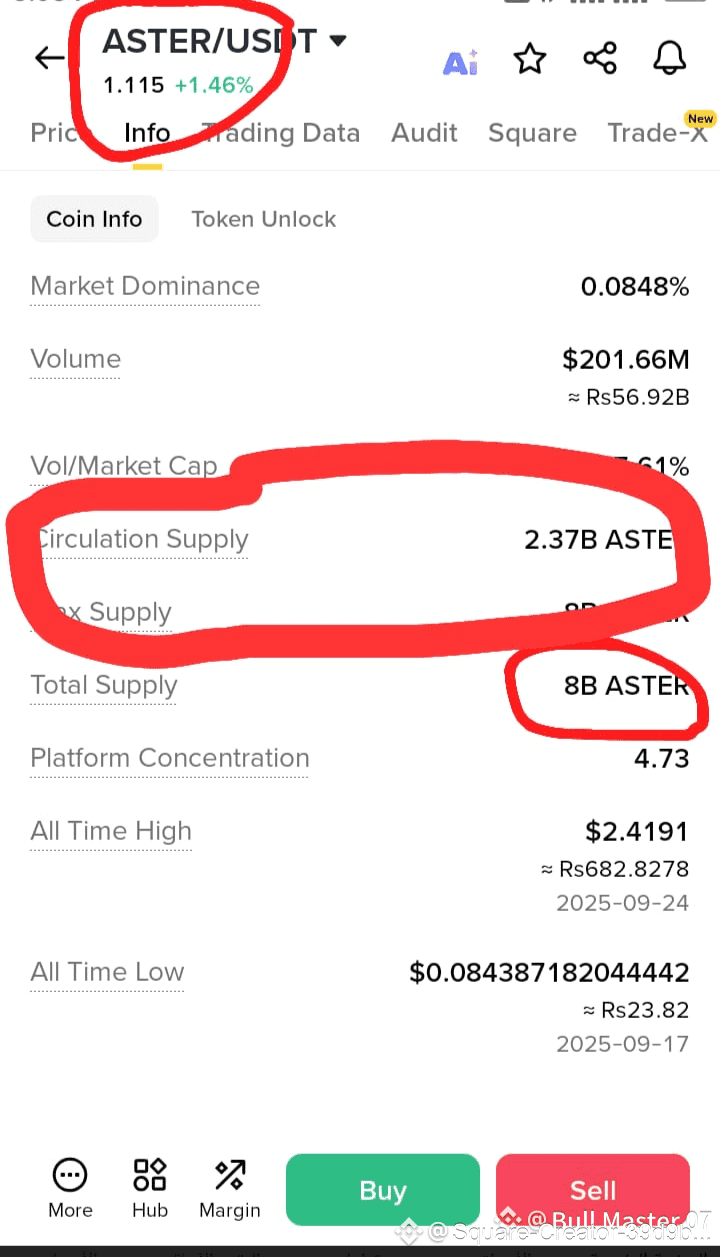Tap the red Sell button

[x=593, y=1190]
